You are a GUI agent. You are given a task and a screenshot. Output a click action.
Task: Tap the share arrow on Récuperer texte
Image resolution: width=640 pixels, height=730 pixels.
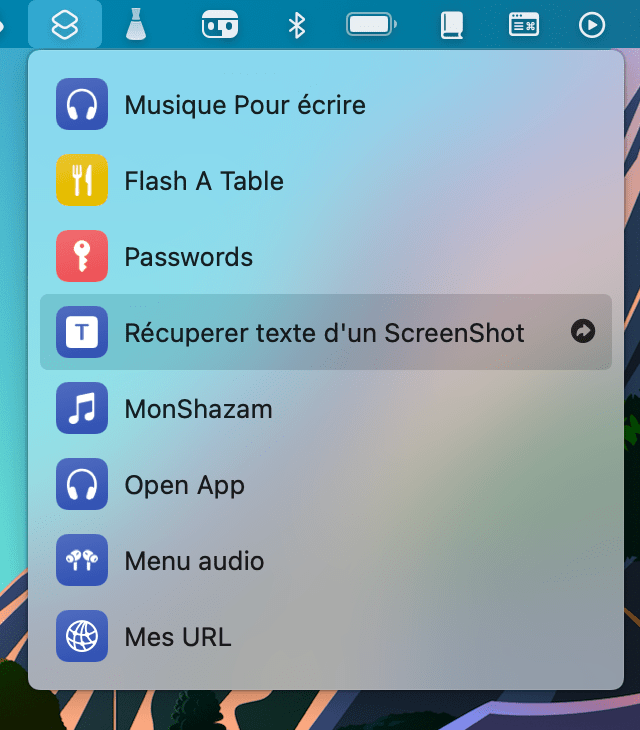pos(583,332)
